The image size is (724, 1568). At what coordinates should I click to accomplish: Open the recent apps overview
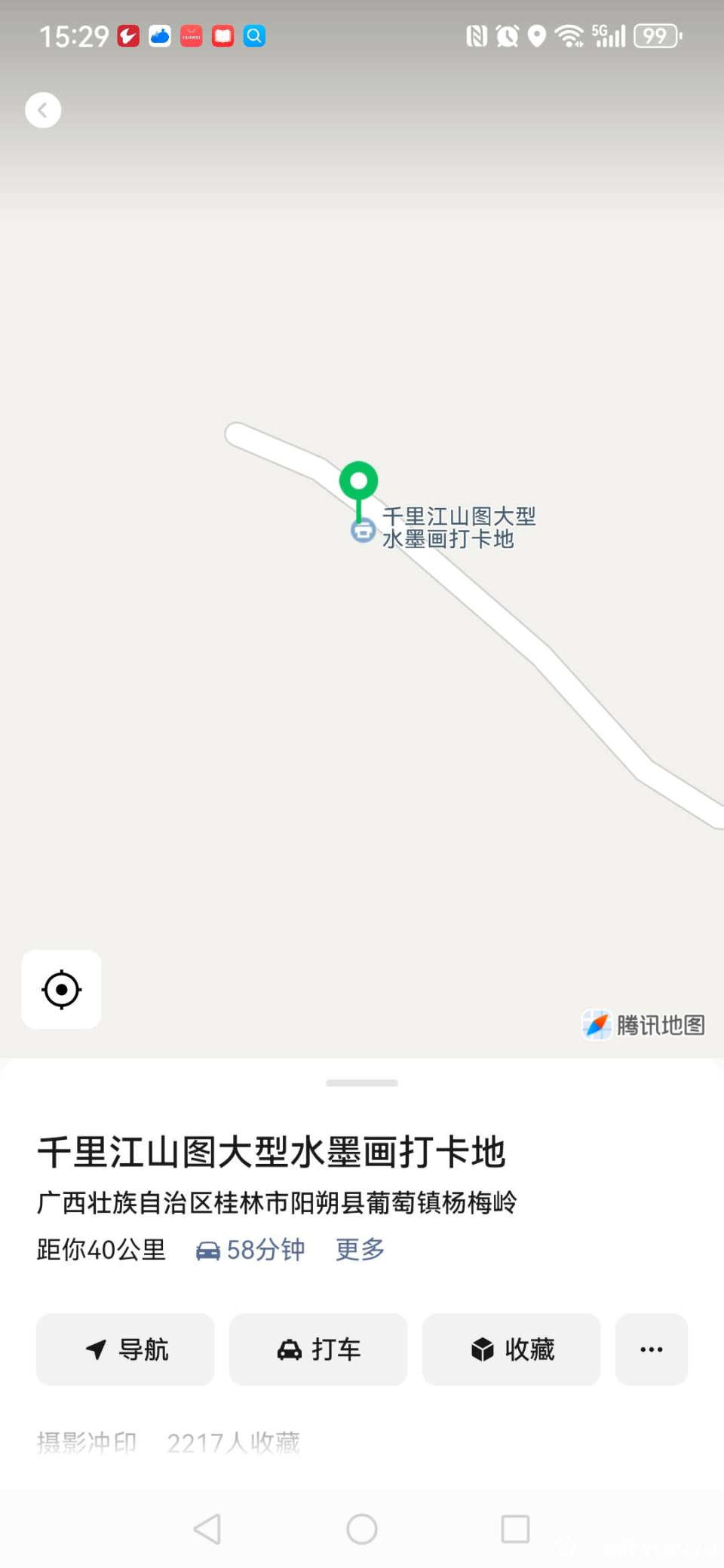click(x=515, y=1529)
